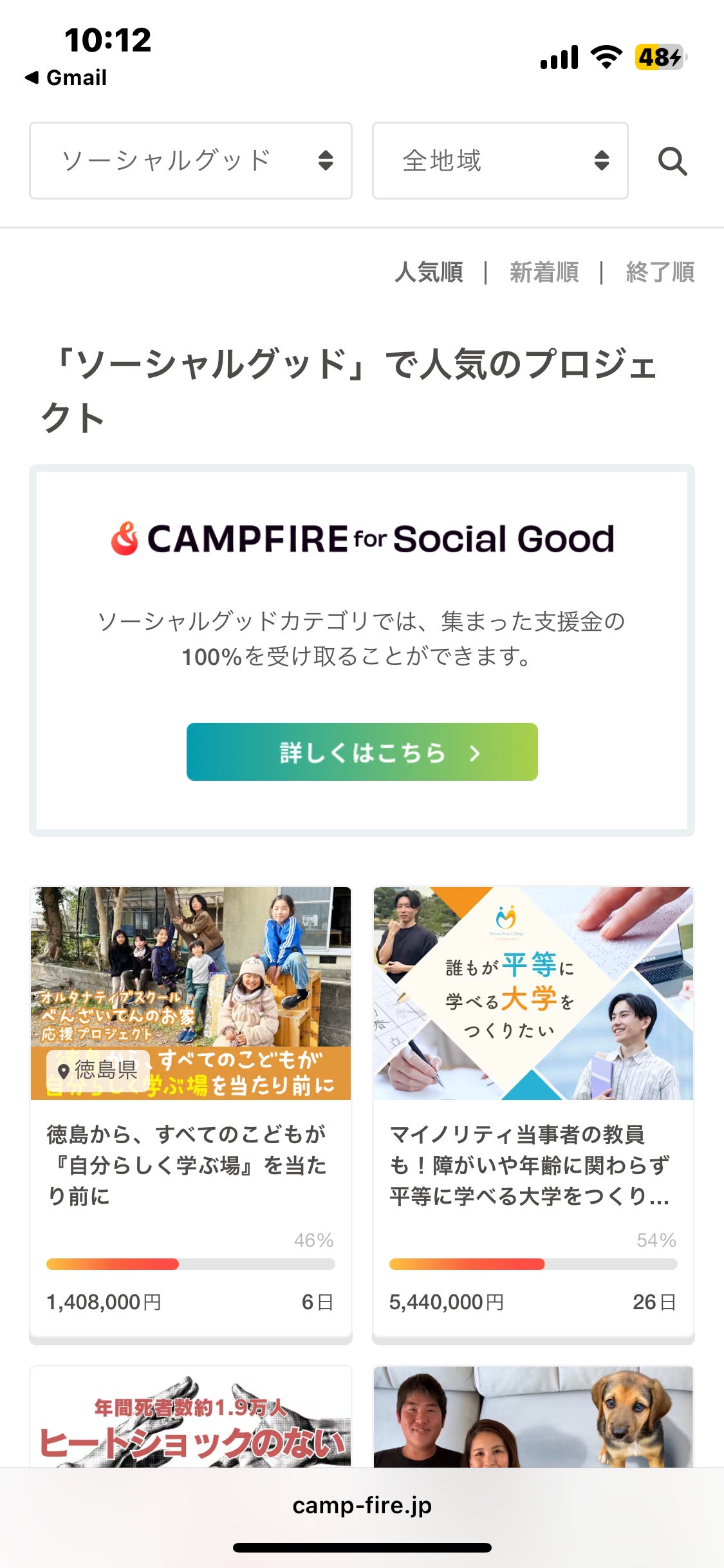Tap the 詳しくはこちら button

tap(362, 752)
